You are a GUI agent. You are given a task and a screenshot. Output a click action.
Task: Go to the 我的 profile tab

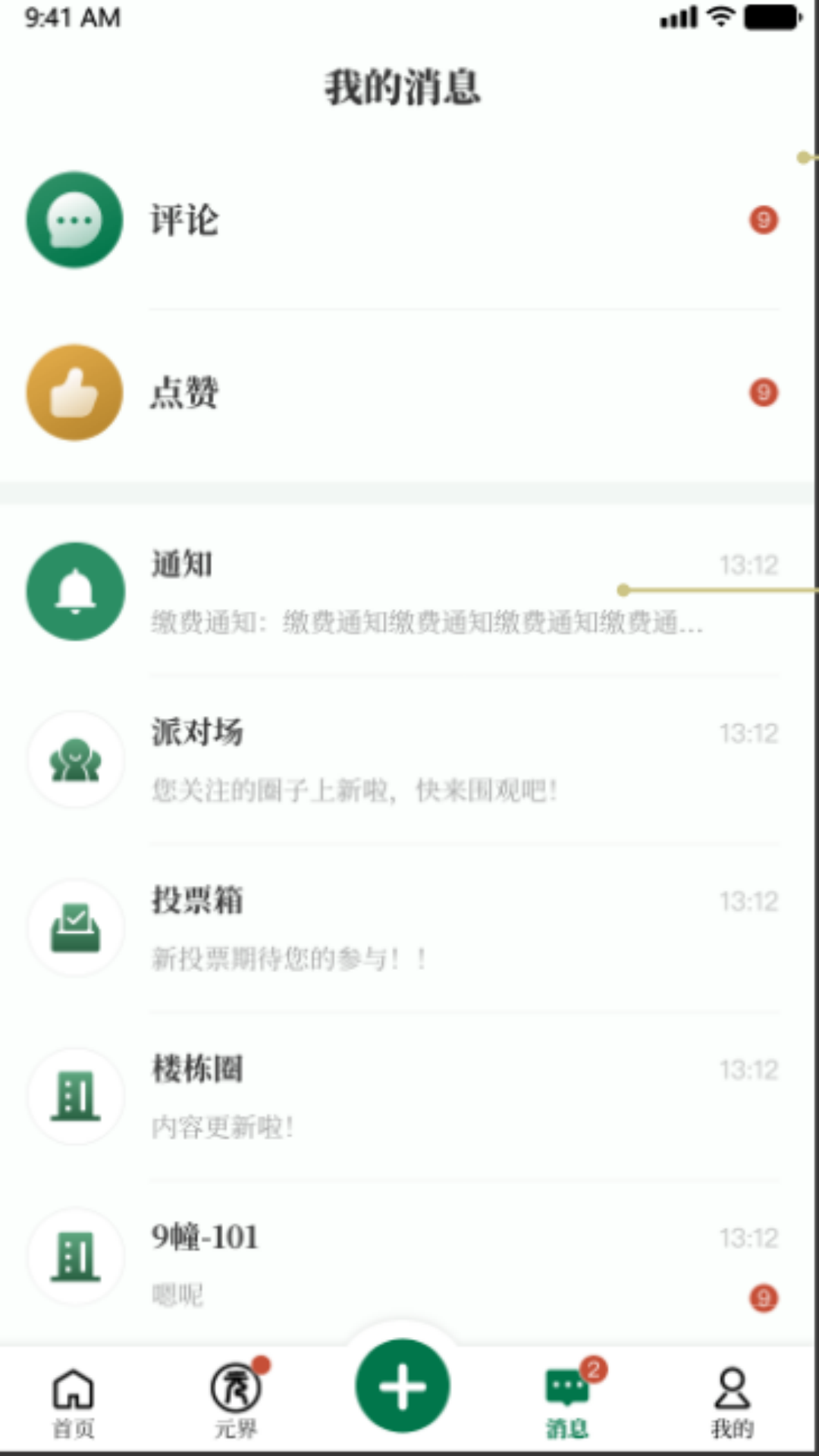(732, 1403)
